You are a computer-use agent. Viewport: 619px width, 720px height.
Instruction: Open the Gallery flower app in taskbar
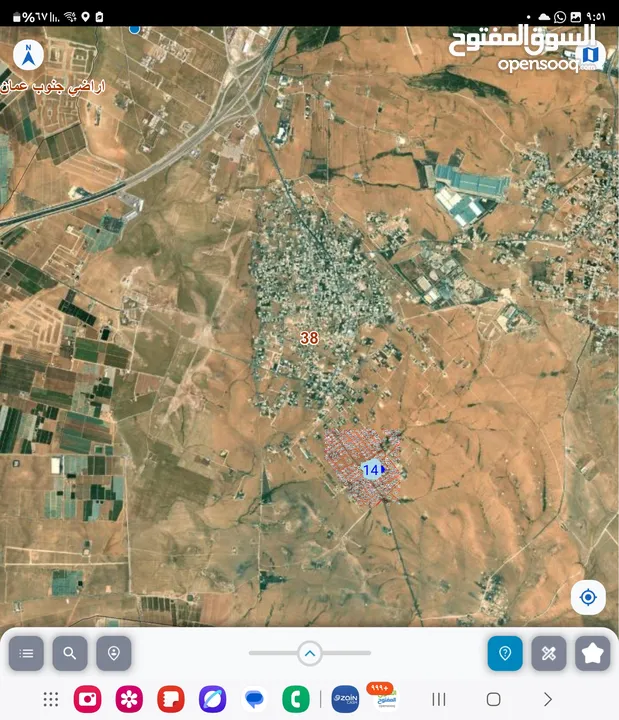[x=129, y=699]
